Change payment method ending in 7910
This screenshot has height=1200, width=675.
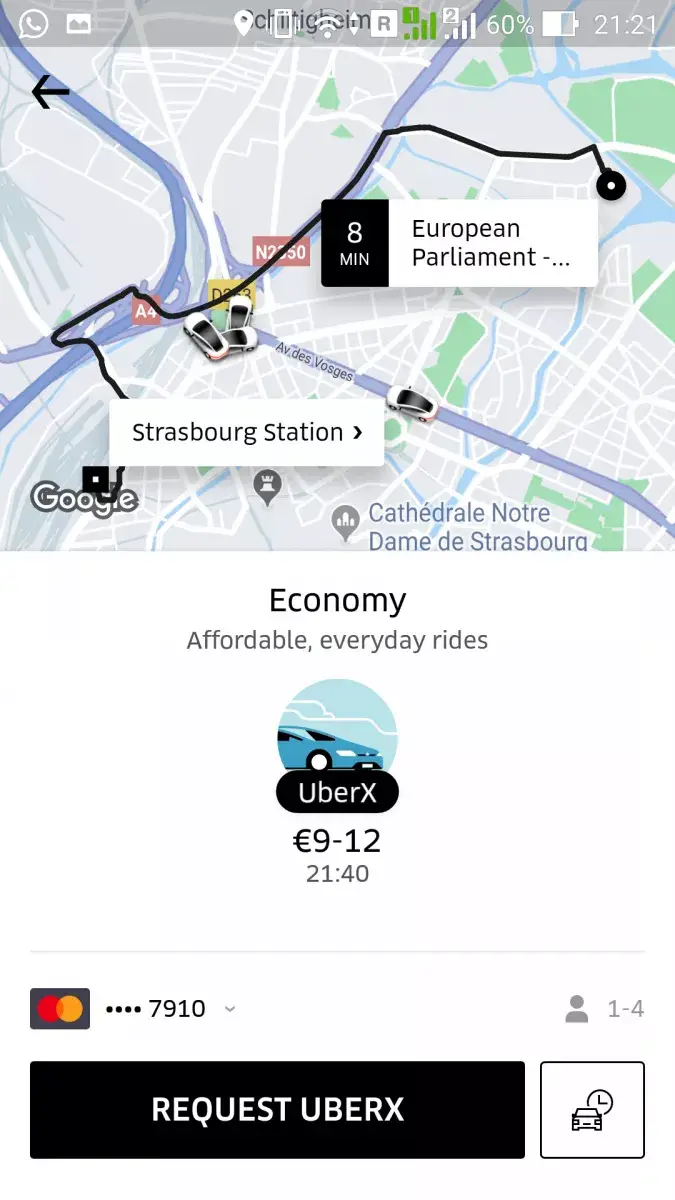[134, 1009]
